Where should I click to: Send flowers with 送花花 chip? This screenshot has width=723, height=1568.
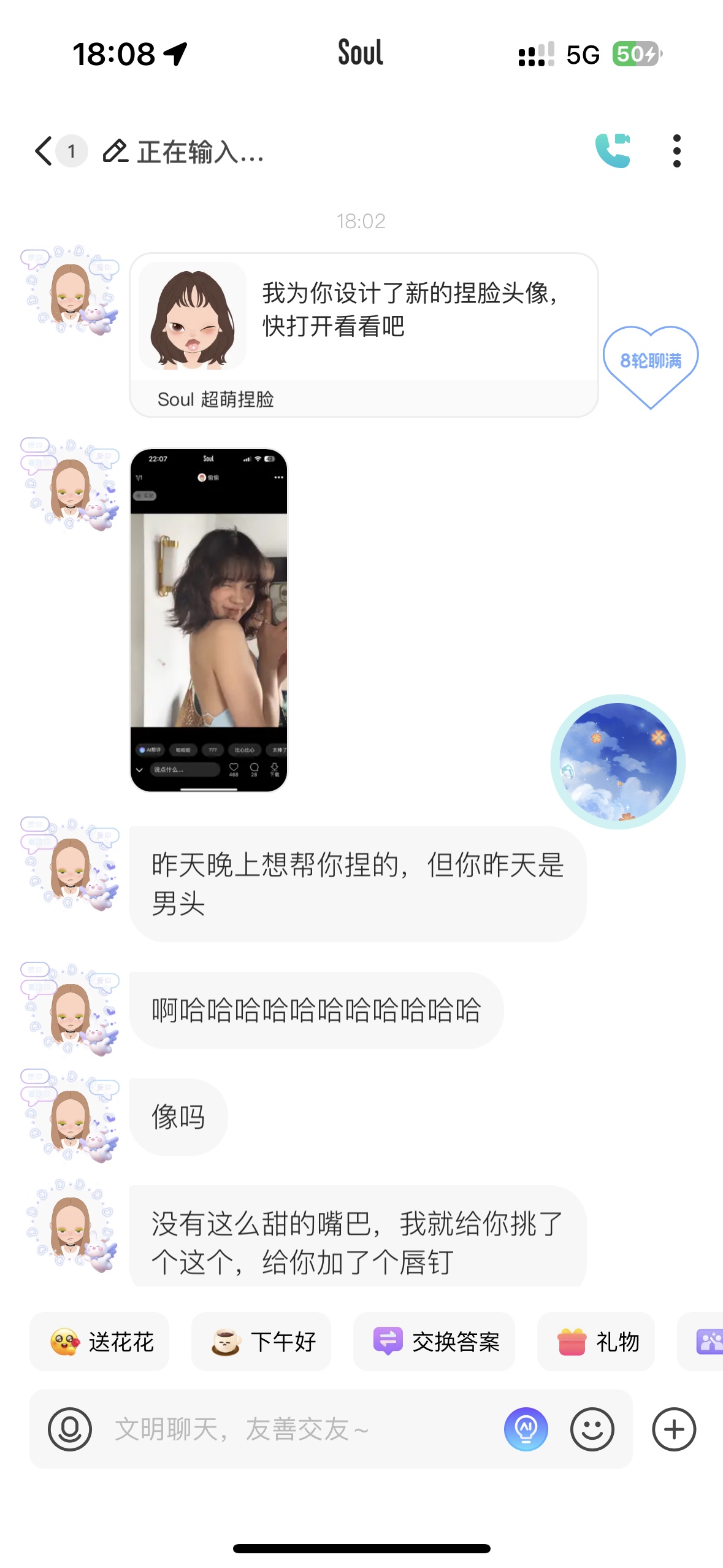tap(99, 1342)
